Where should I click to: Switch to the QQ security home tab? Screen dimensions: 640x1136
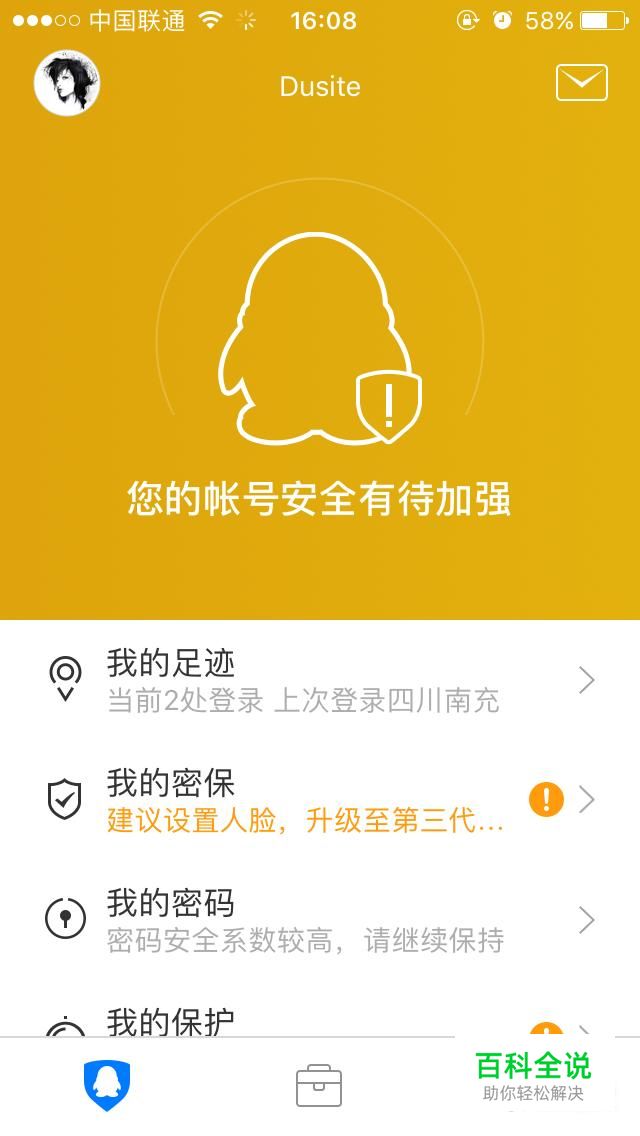pyautogui.click(x=106, y=1087)
